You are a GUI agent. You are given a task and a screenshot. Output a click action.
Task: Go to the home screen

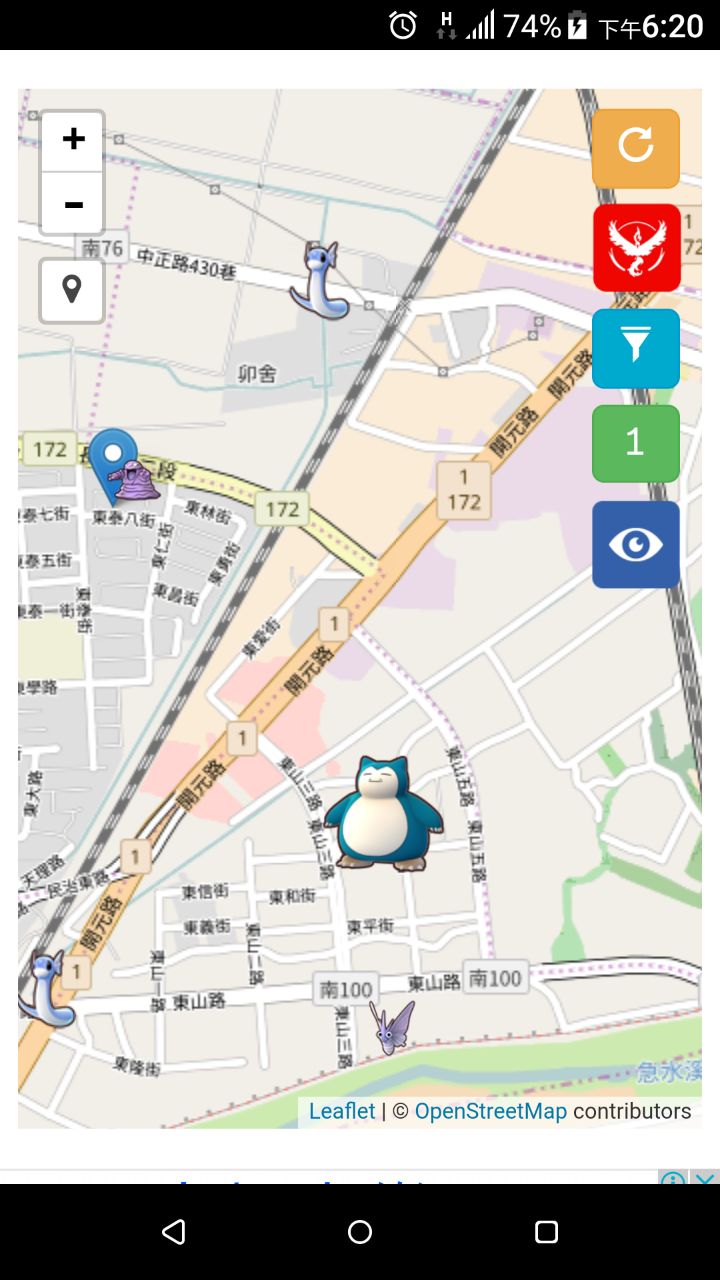coord(360,1232)
